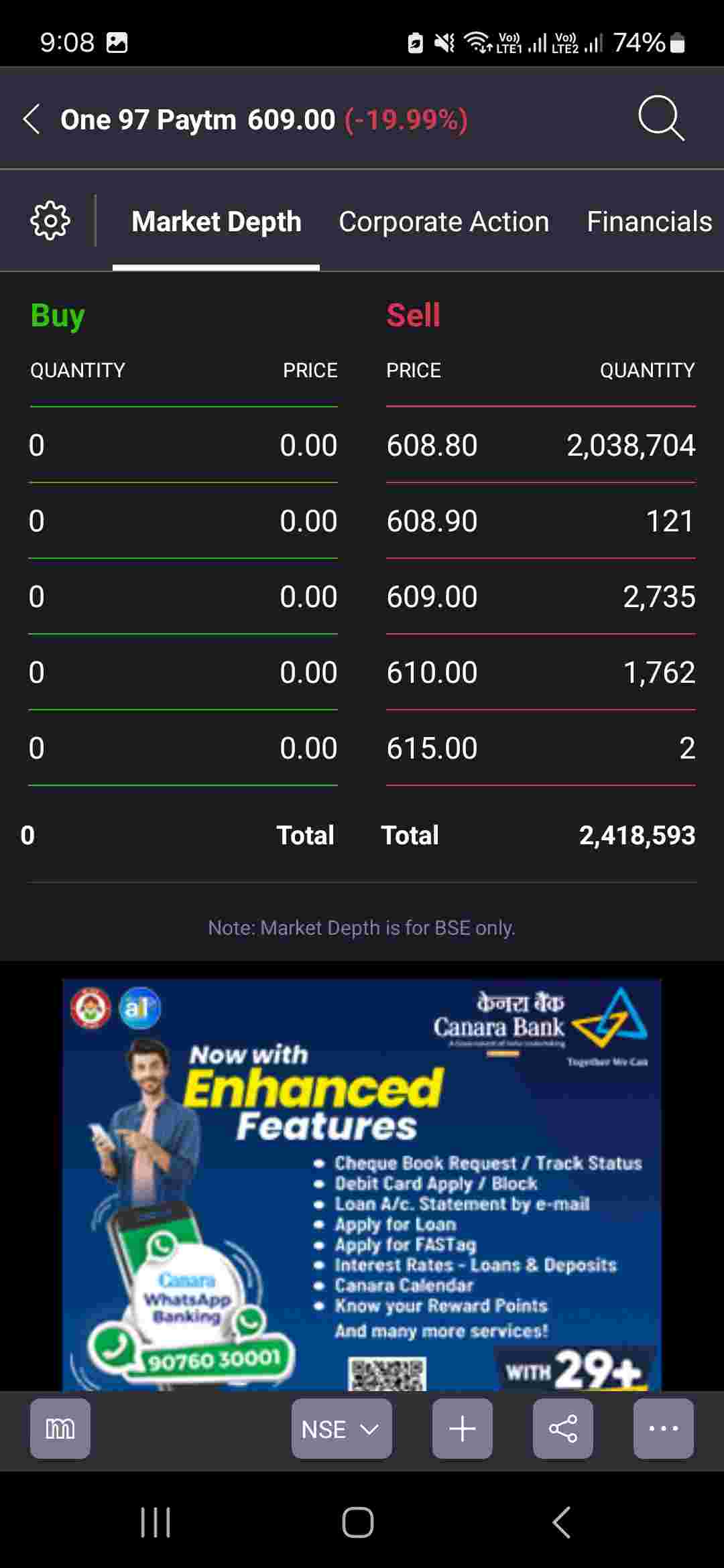Tap the plus button to add stock

(462, 1429)
